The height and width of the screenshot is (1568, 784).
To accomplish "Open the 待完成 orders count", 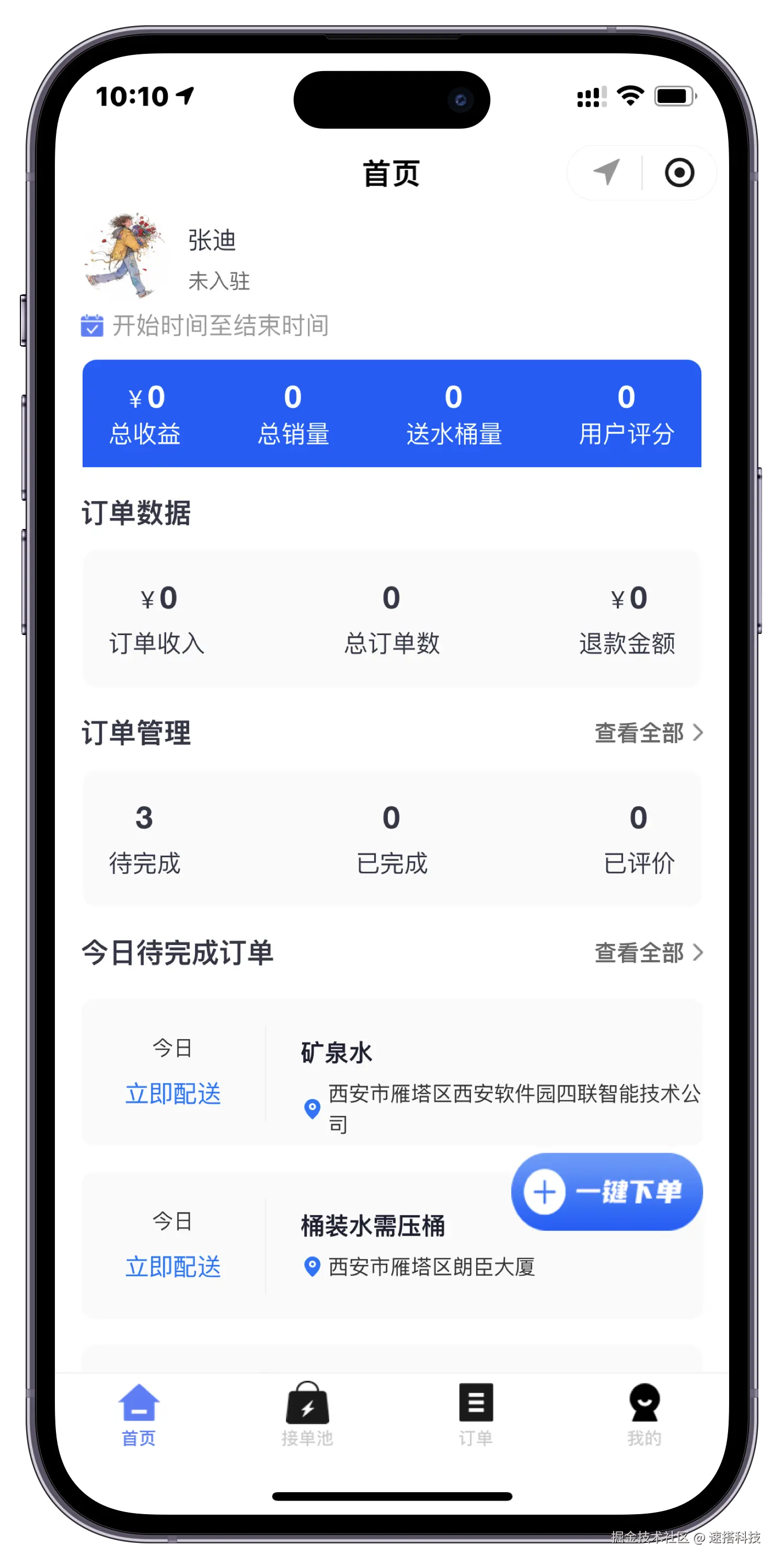I will click(x=144, y=839).
